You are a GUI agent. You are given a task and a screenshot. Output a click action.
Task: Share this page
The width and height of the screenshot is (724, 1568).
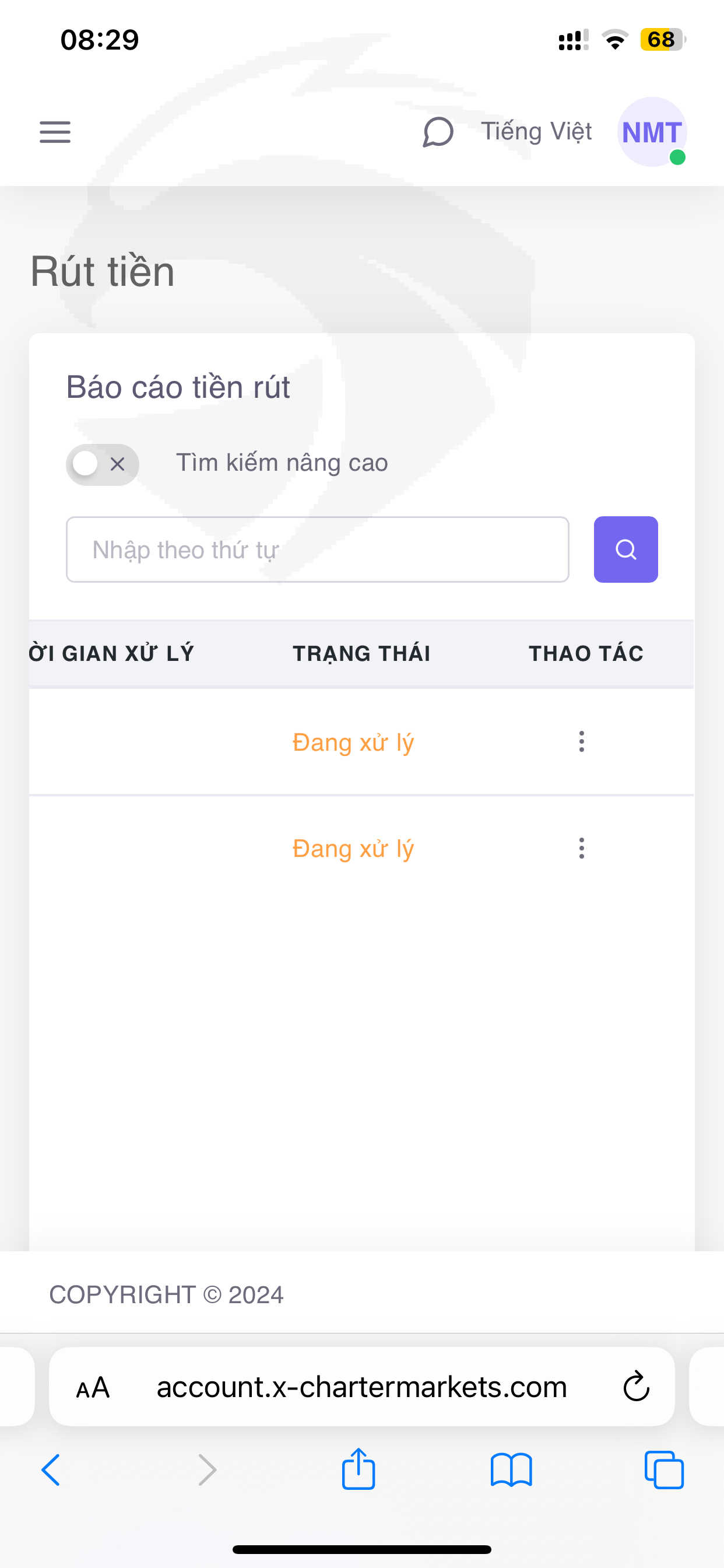click(x=359, y=1469)
